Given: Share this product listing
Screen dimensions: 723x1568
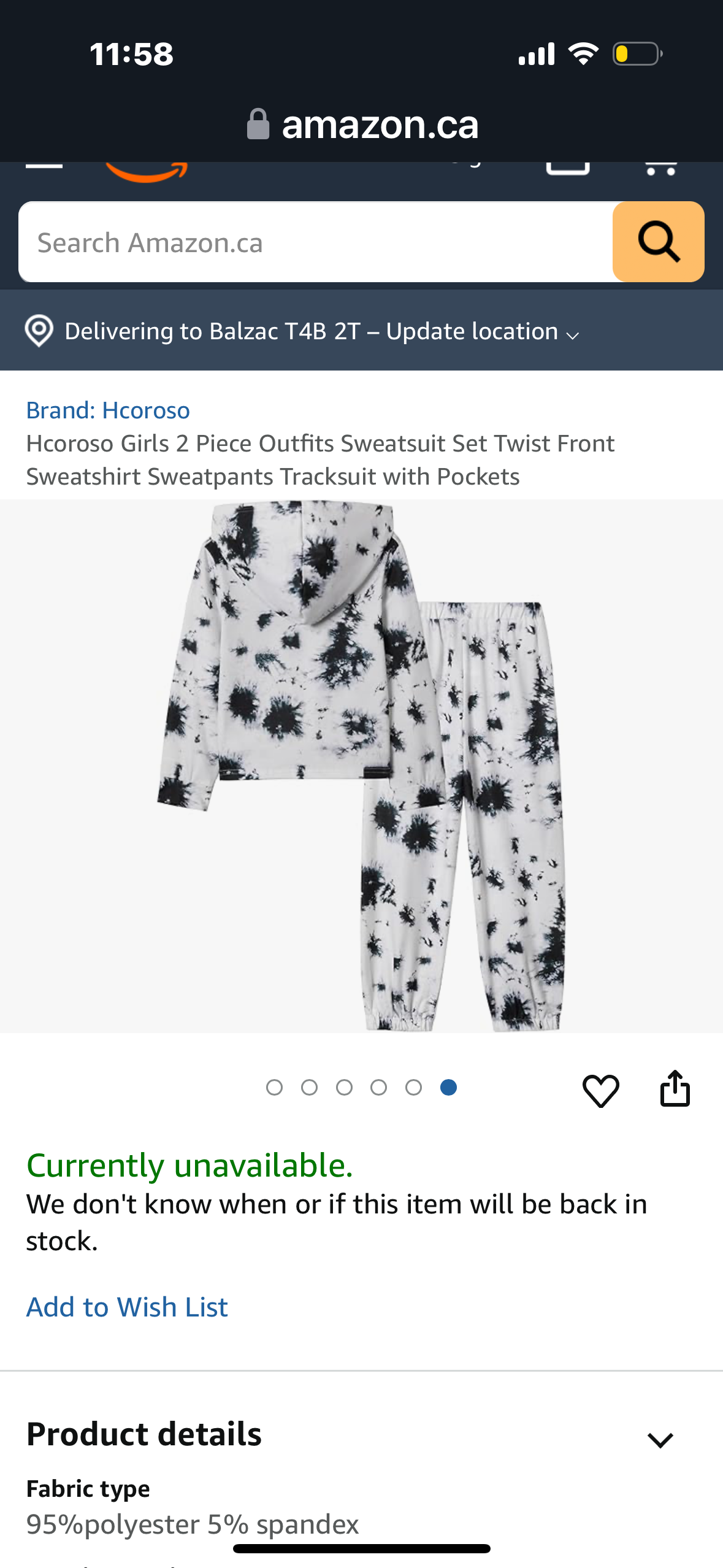Looking at the screenshot, I should click(675, 1089).
